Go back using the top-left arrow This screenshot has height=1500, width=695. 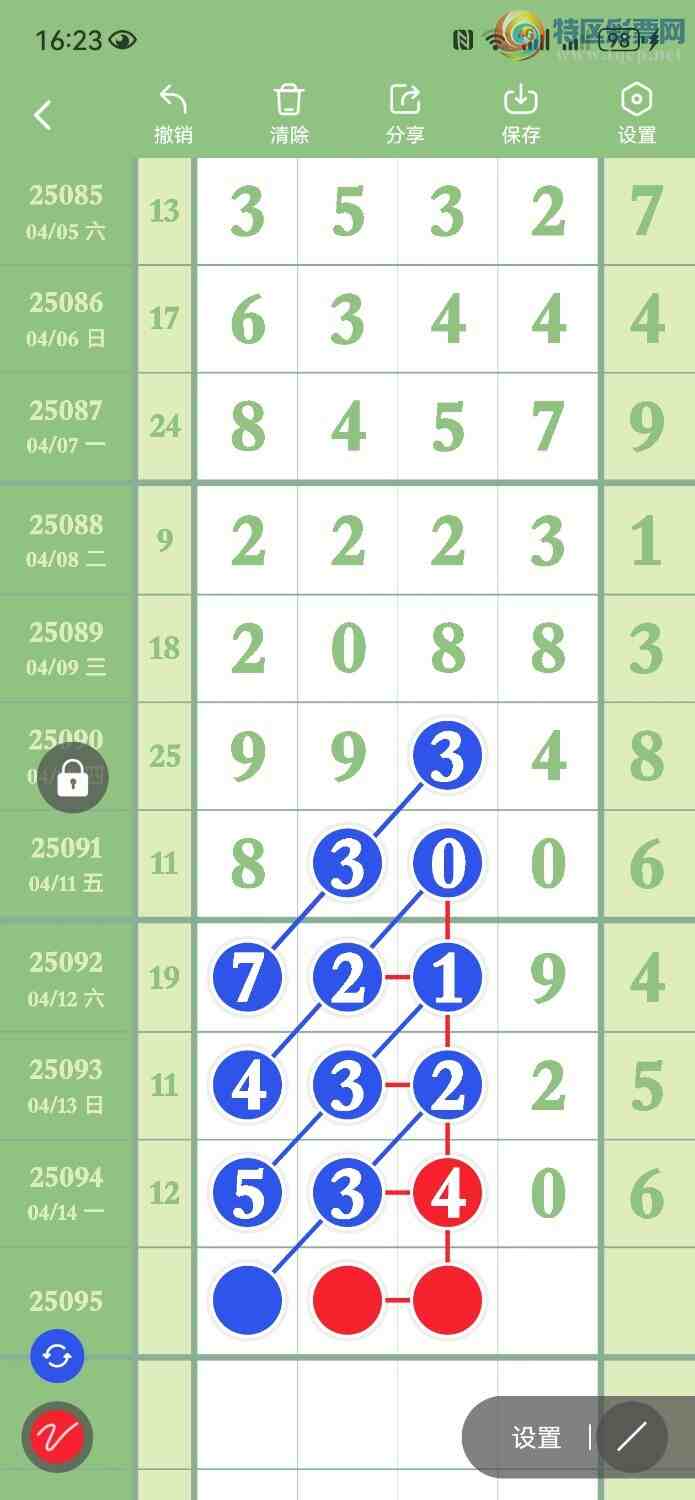[x=42, y=116]
